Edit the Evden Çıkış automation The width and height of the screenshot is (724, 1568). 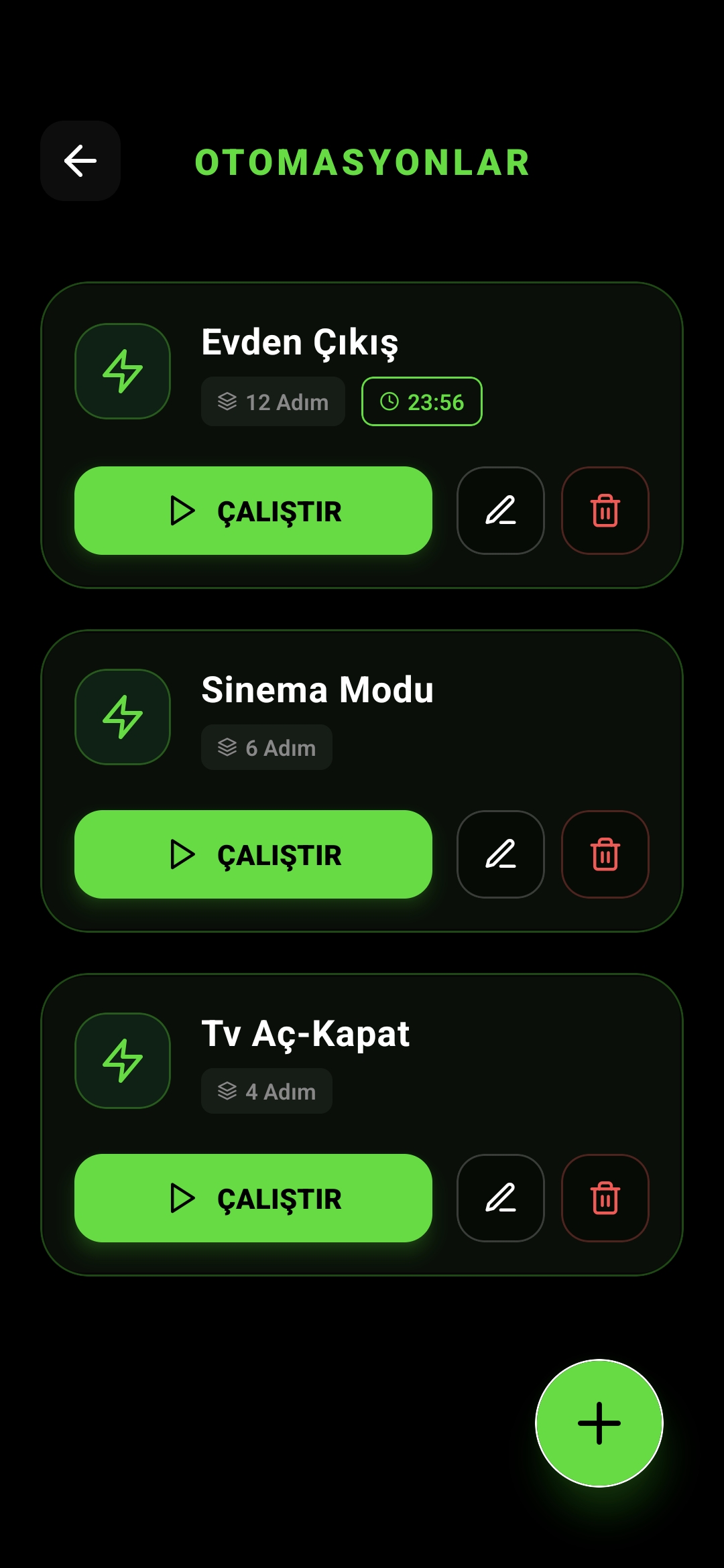coord(500,511)
